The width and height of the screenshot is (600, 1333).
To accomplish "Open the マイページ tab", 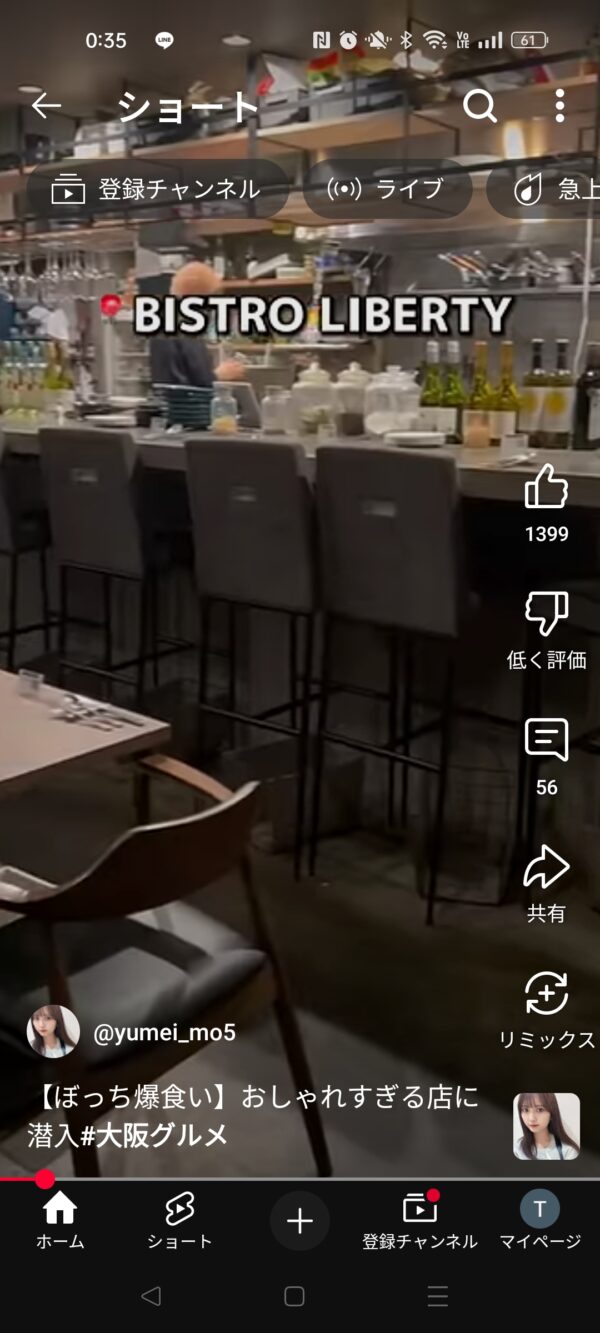I will 540,1222.
